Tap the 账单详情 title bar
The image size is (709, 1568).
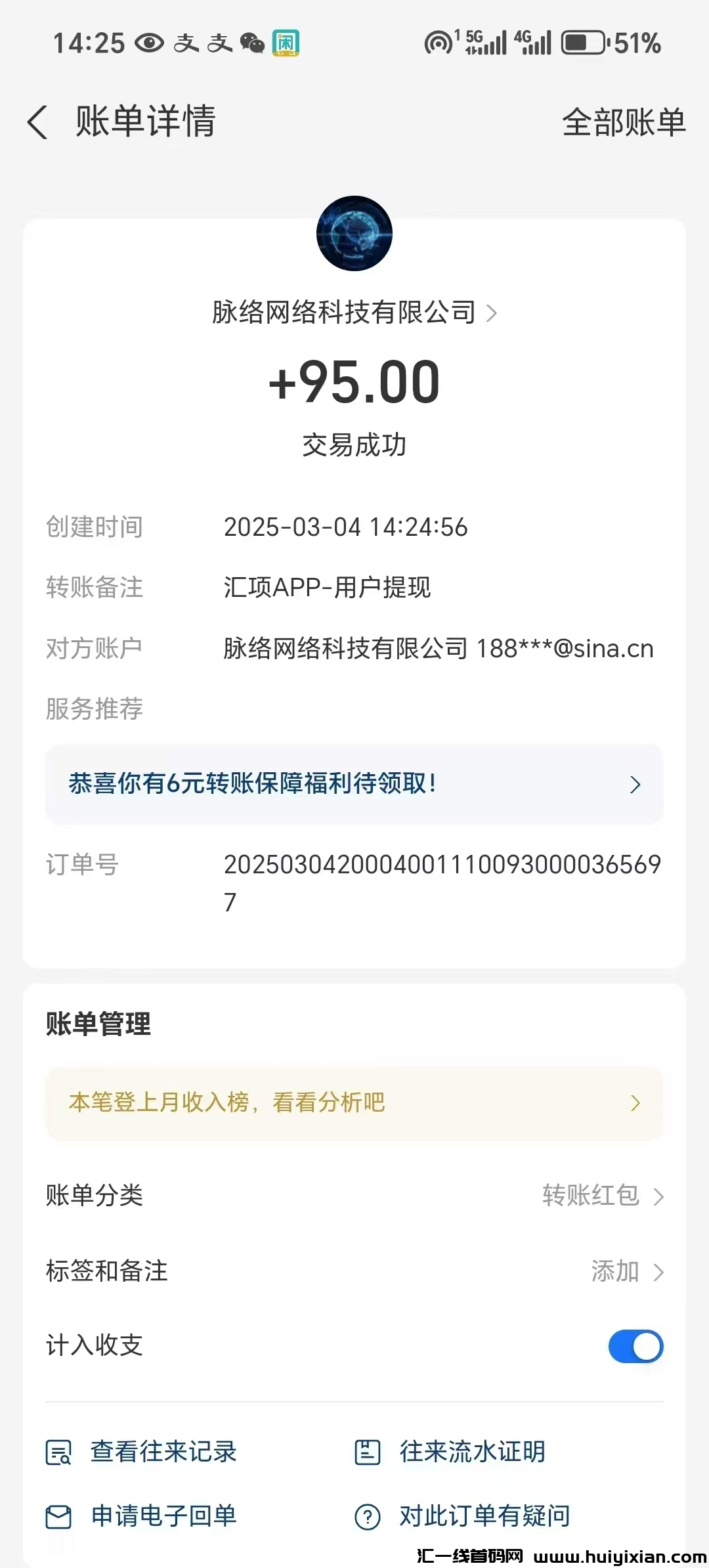[146, 121]
